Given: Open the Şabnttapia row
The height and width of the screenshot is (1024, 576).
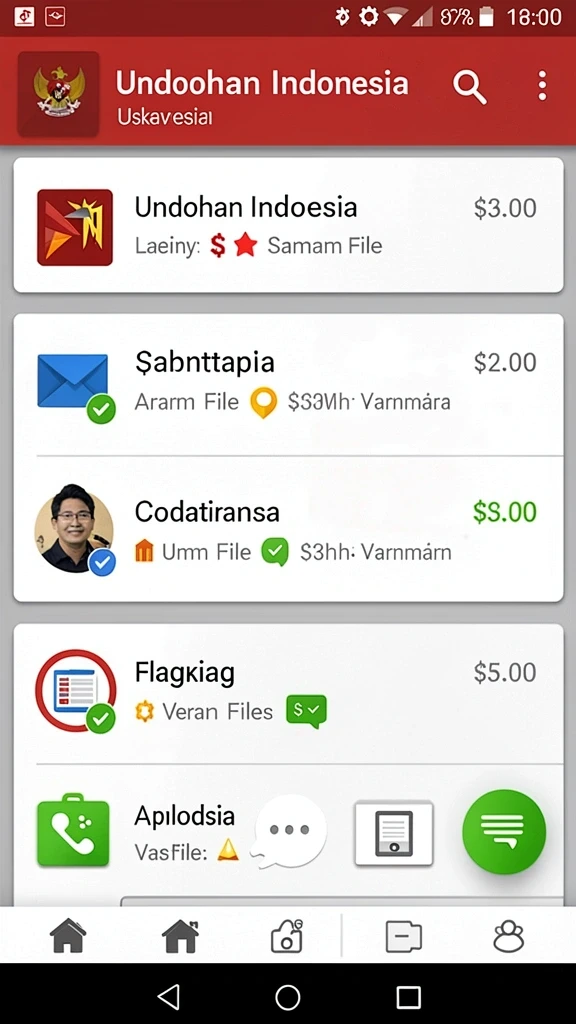Looking at the screenshot, I should click(288, 385).
